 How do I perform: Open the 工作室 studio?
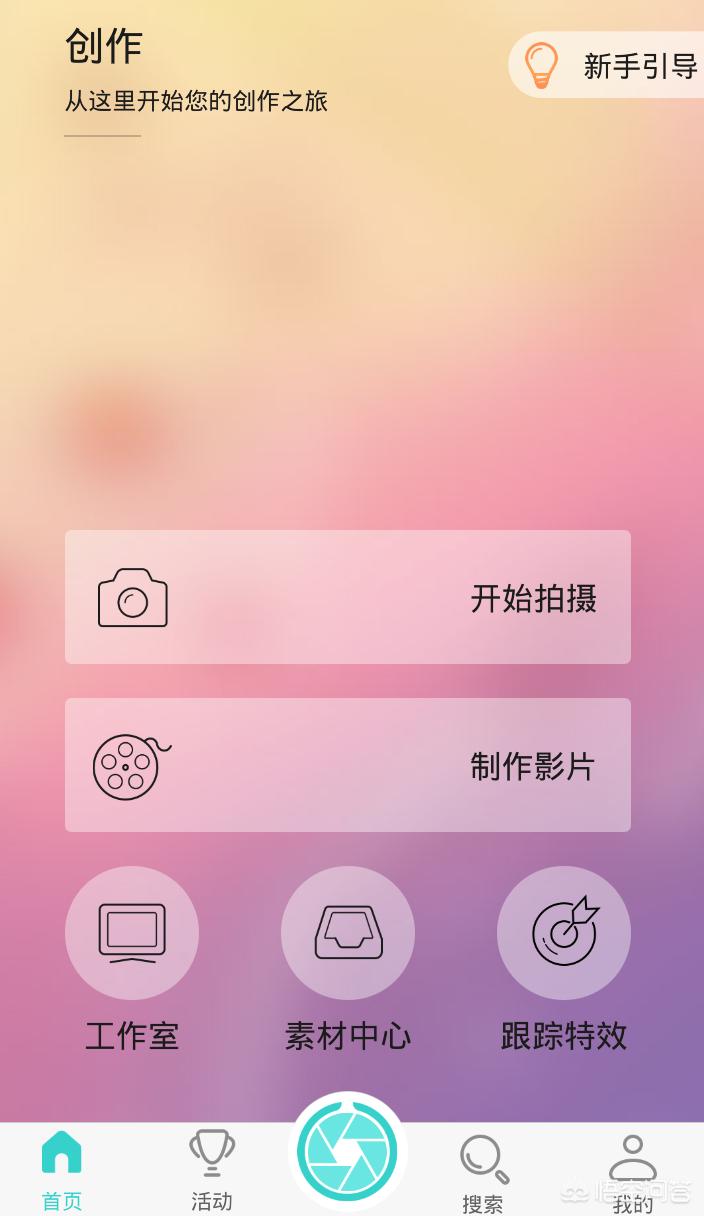pos(132,959)
